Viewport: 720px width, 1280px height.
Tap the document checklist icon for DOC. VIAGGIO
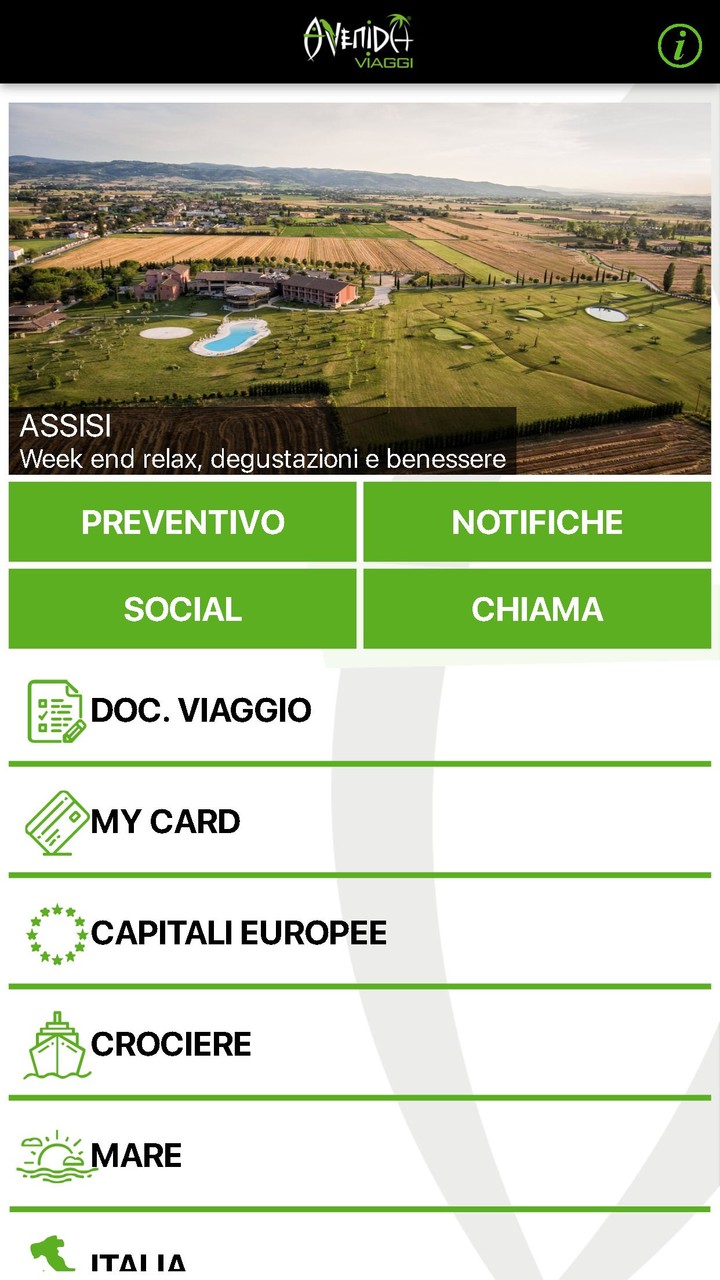(55, 708)
